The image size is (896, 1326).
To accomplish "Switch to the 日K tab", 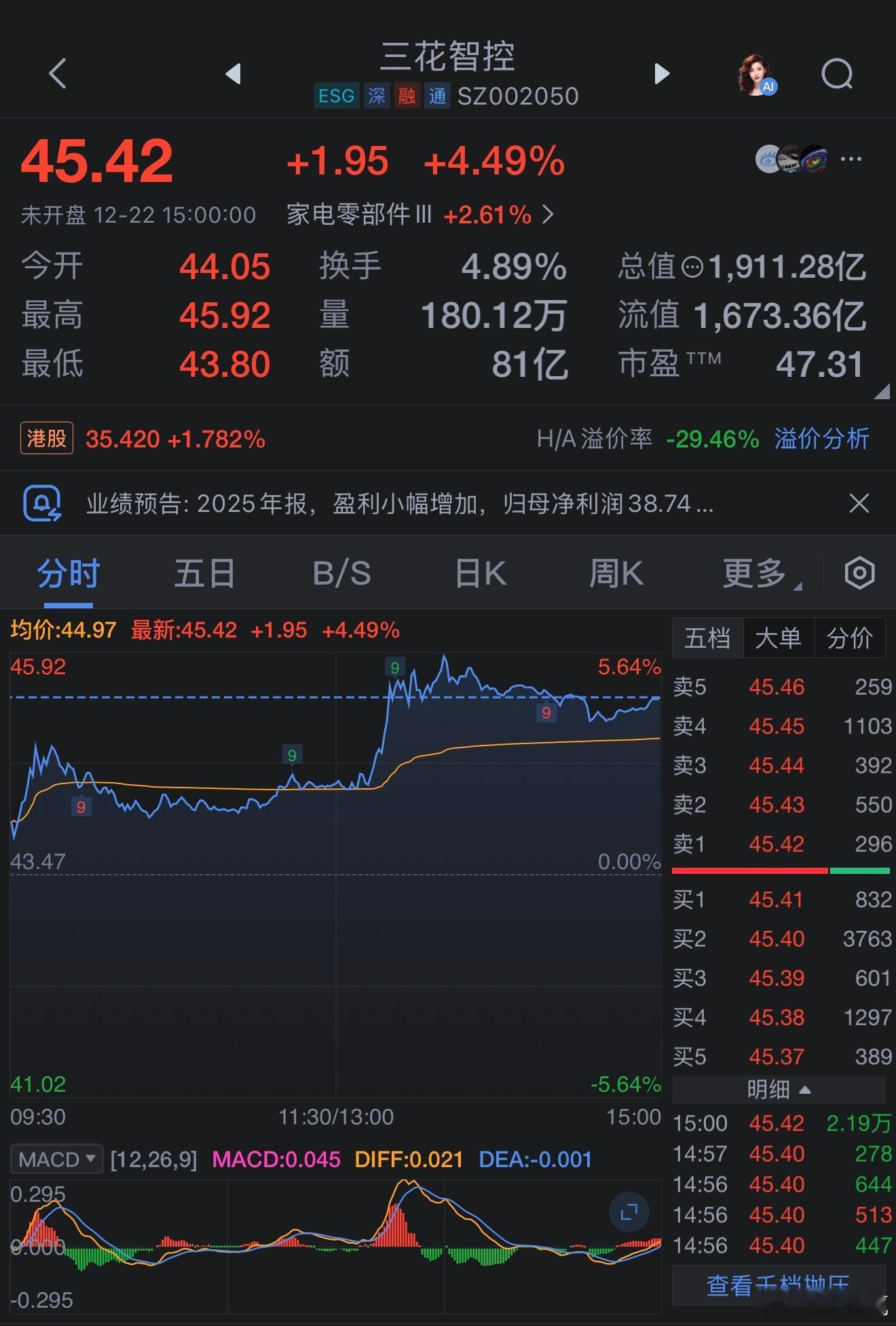I will 480,573.
